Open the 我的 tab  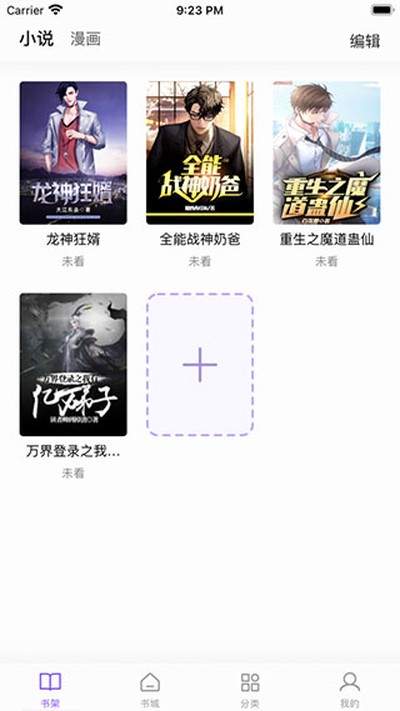coord(350,690)
